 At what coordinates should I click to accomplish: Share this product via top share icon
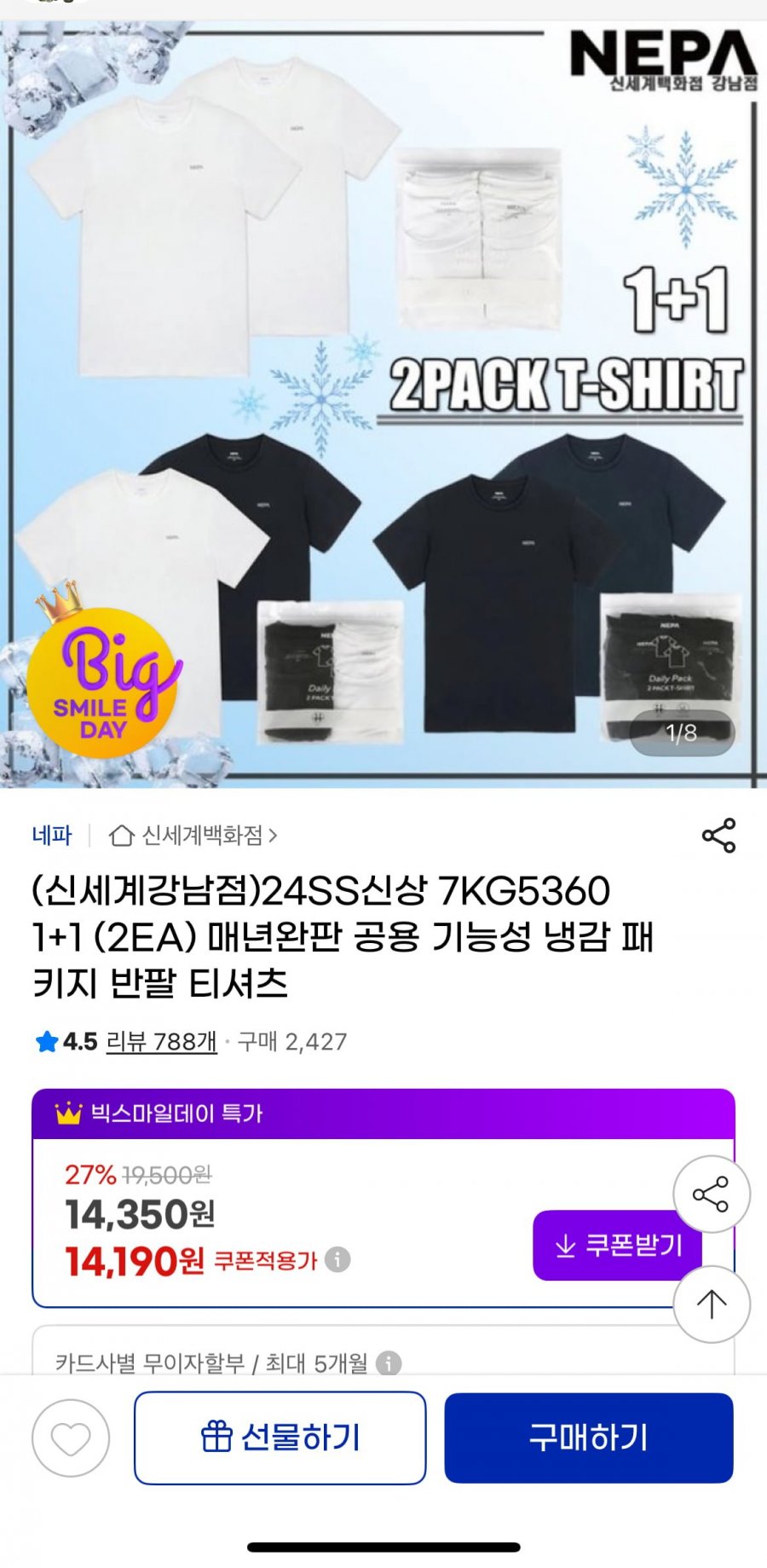(718, 836)
